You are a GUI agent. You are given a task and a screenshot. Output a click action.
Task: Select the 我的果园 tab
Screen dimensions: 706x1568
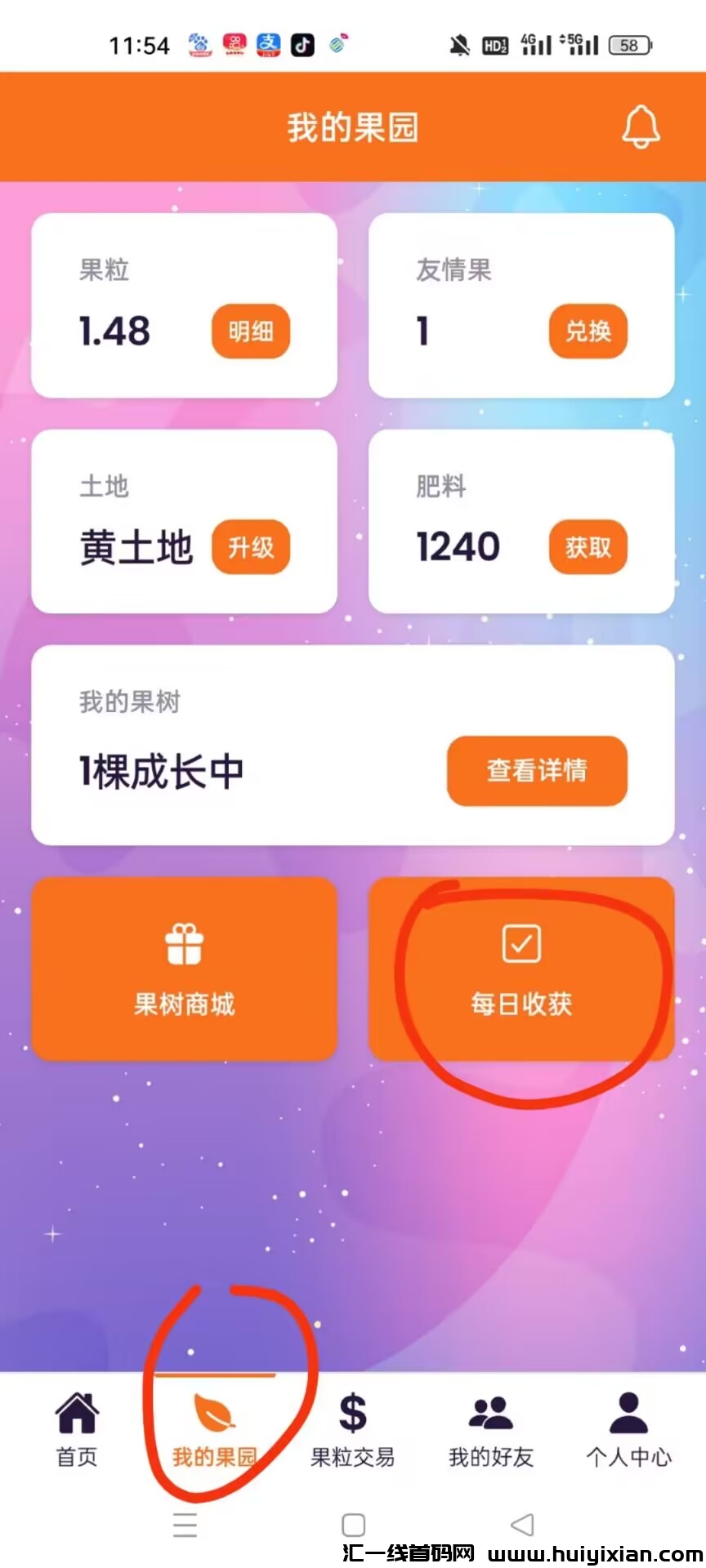click(x=214, y=1429)
